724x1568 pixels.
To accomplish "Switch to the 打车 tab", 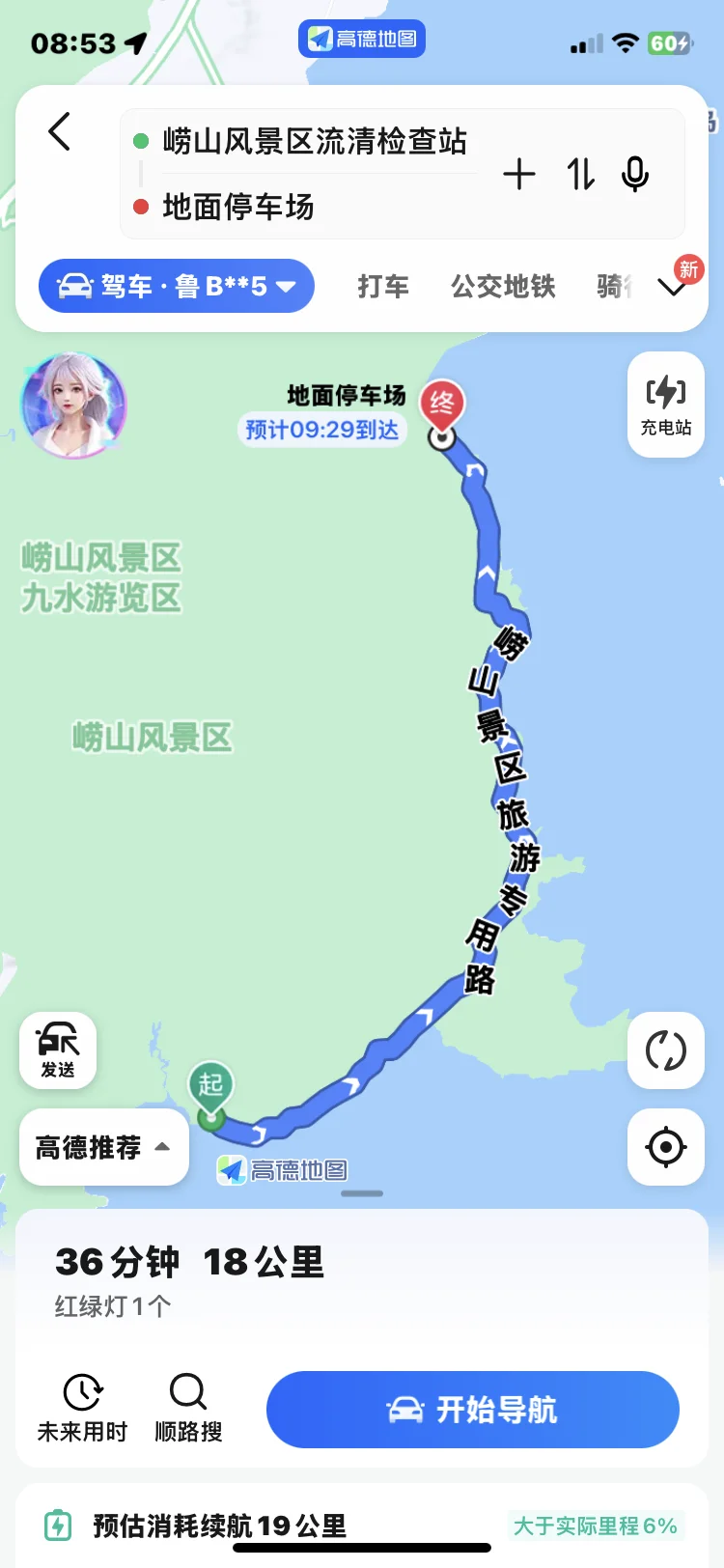I will click(383, 286).
